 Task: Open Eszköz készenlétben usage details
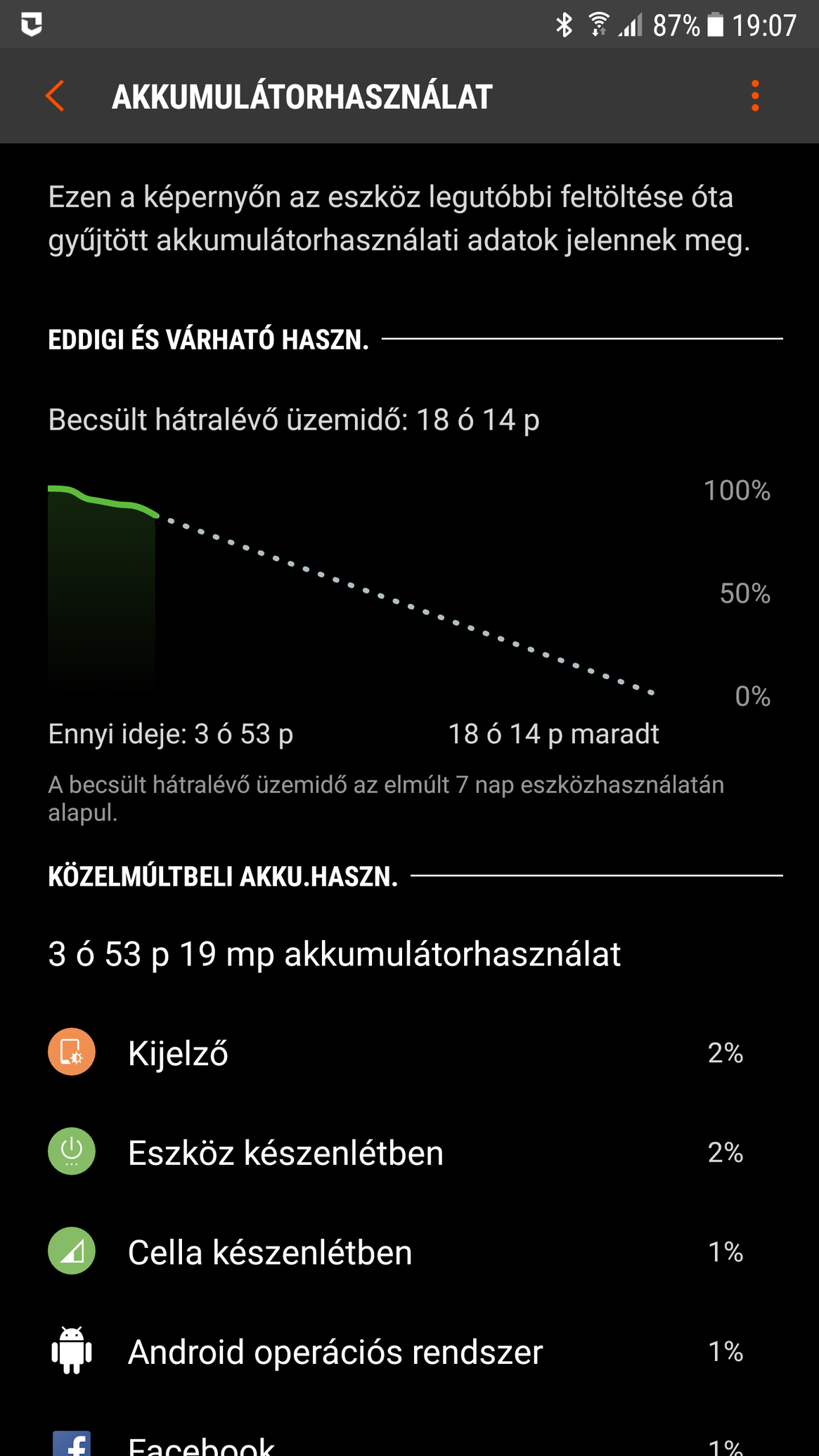(x=409, y=1152)
